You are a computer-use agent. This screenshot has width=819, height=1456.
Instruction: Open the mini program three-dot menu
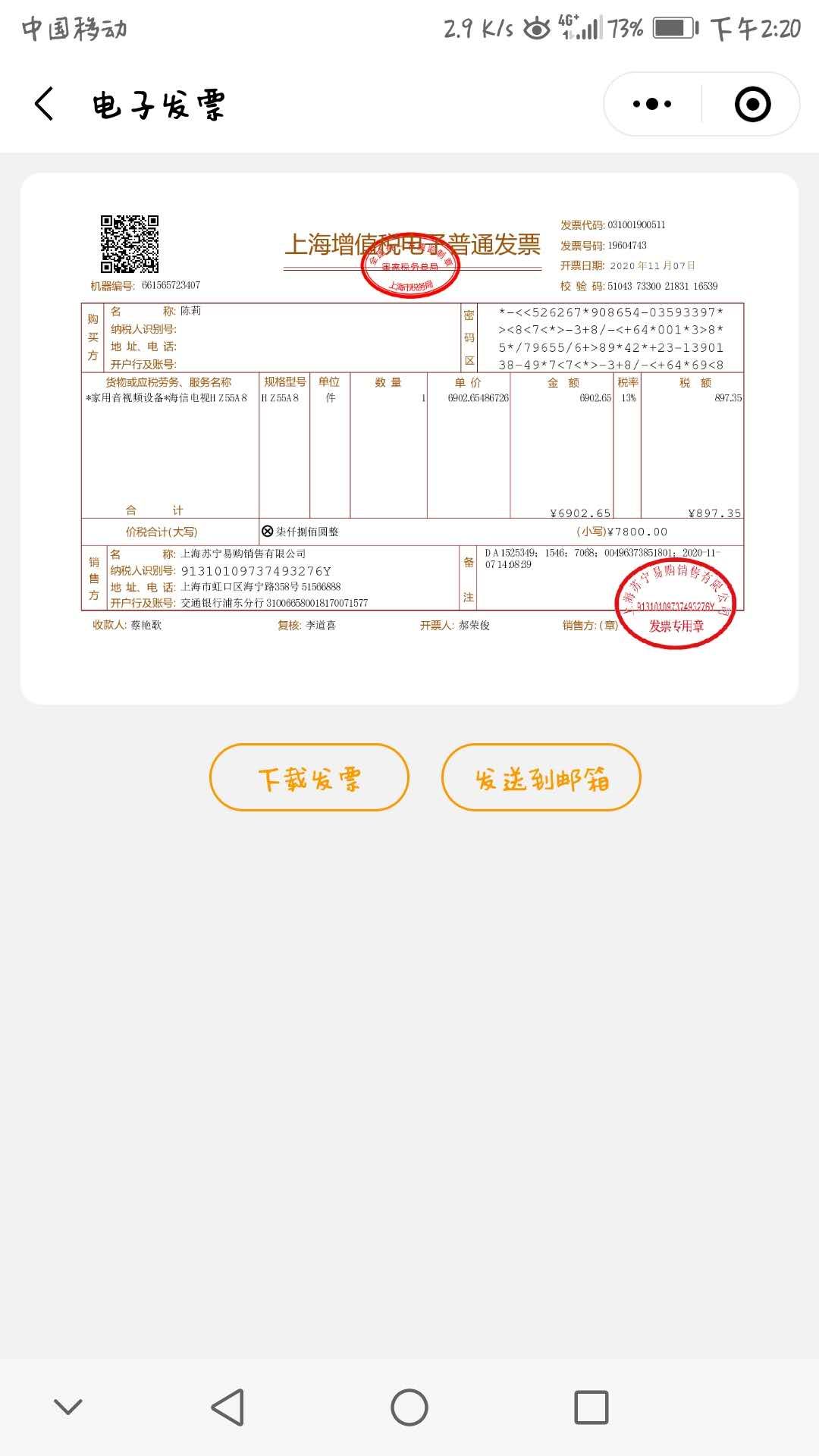point(652,104)
